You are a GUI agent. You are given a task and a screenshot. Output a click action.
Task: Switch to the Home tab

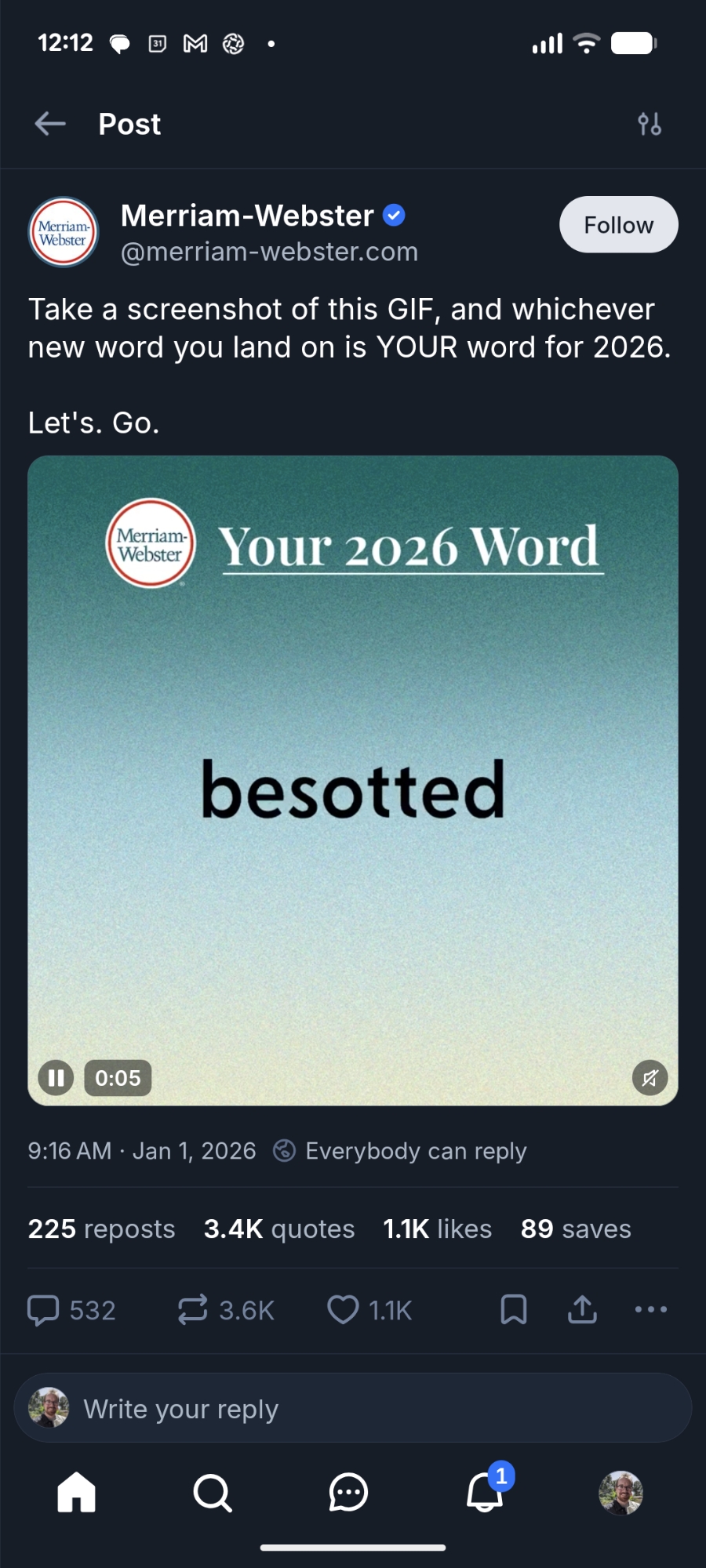[77, 1492]
